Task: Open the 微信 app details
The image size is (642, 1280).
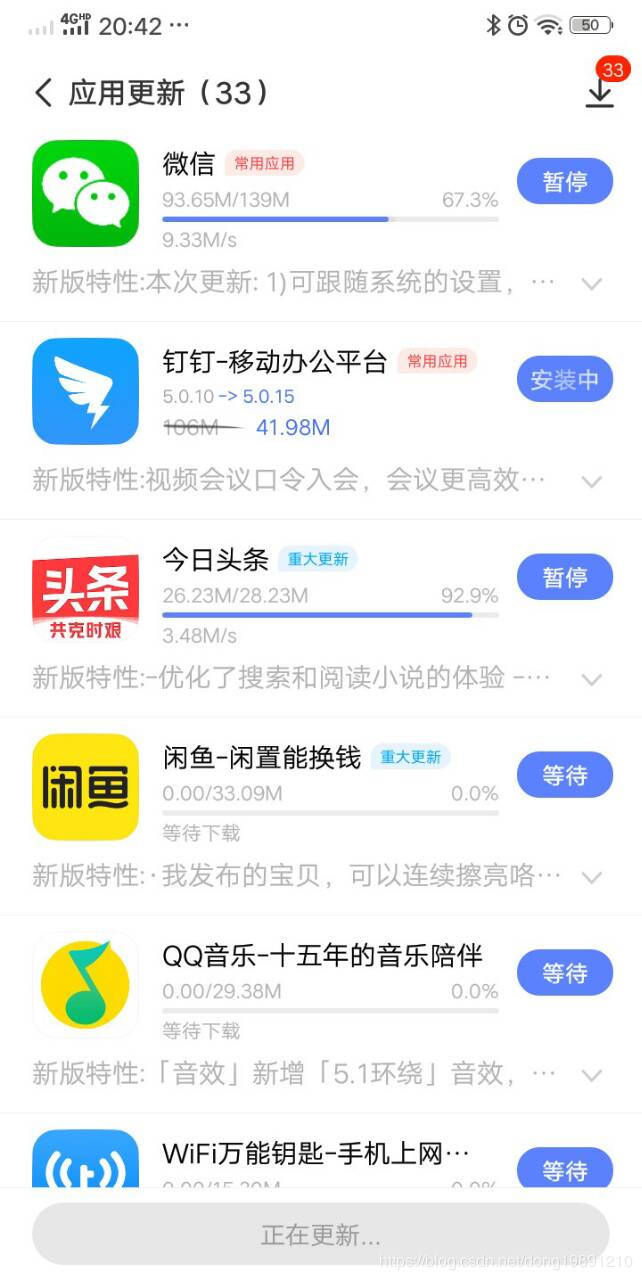Action: tap(85, 193)
